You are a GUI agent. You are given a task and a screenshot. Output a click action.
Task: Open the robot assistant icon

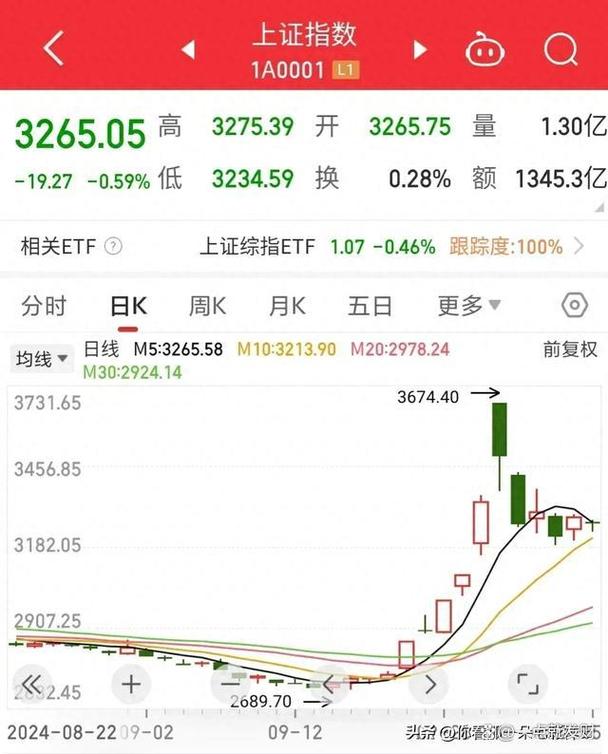tap(484, 47)
